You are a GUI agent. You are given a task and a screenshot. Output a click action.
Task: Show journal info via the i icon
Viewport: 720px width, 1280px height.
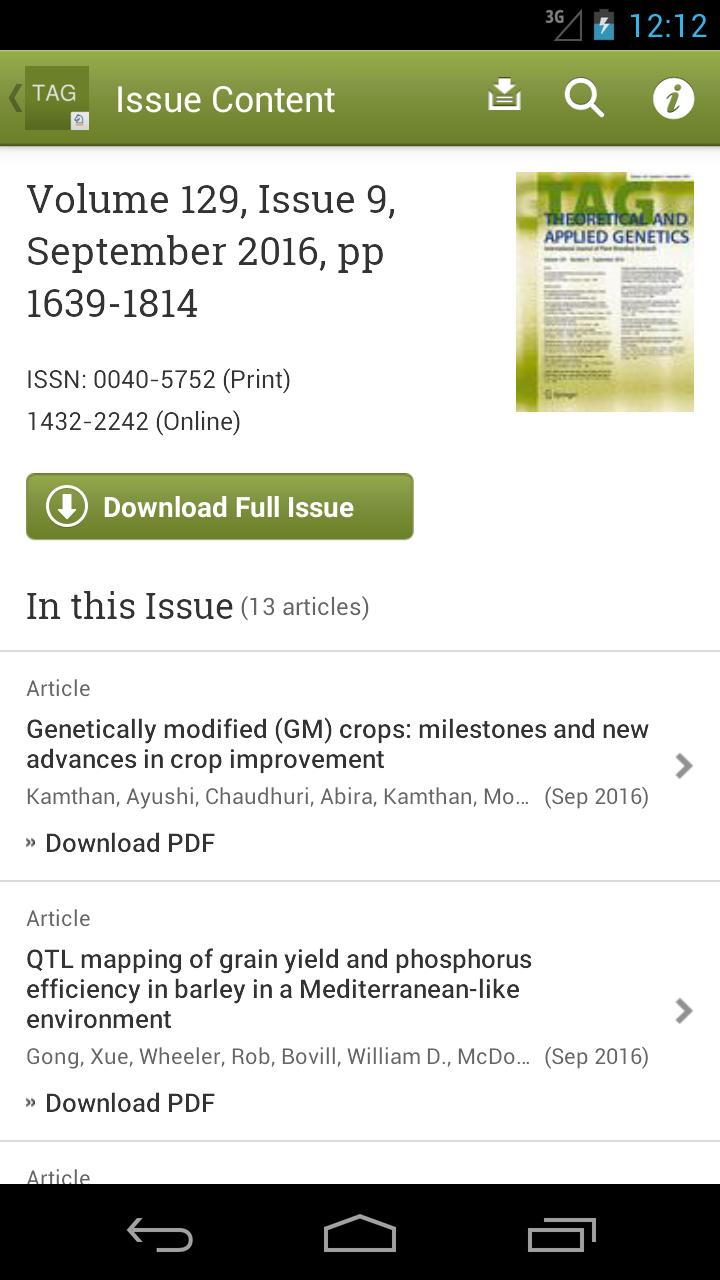tap(673, 98)
